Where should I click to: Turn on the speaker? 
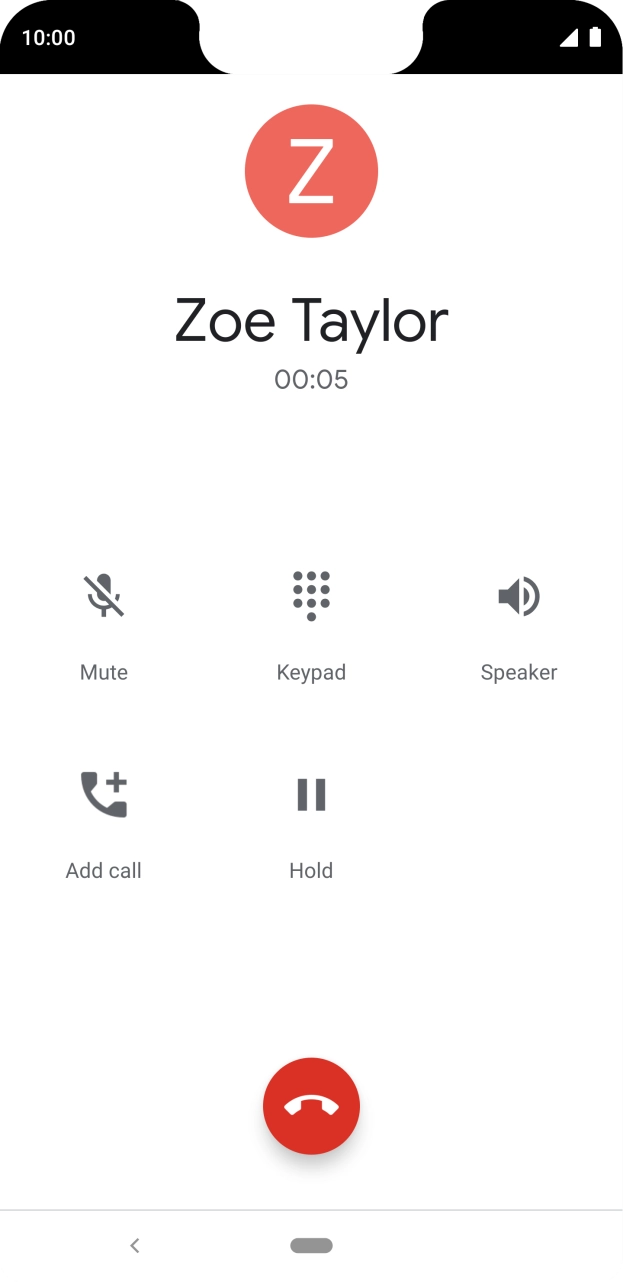(x=518, y=597)
